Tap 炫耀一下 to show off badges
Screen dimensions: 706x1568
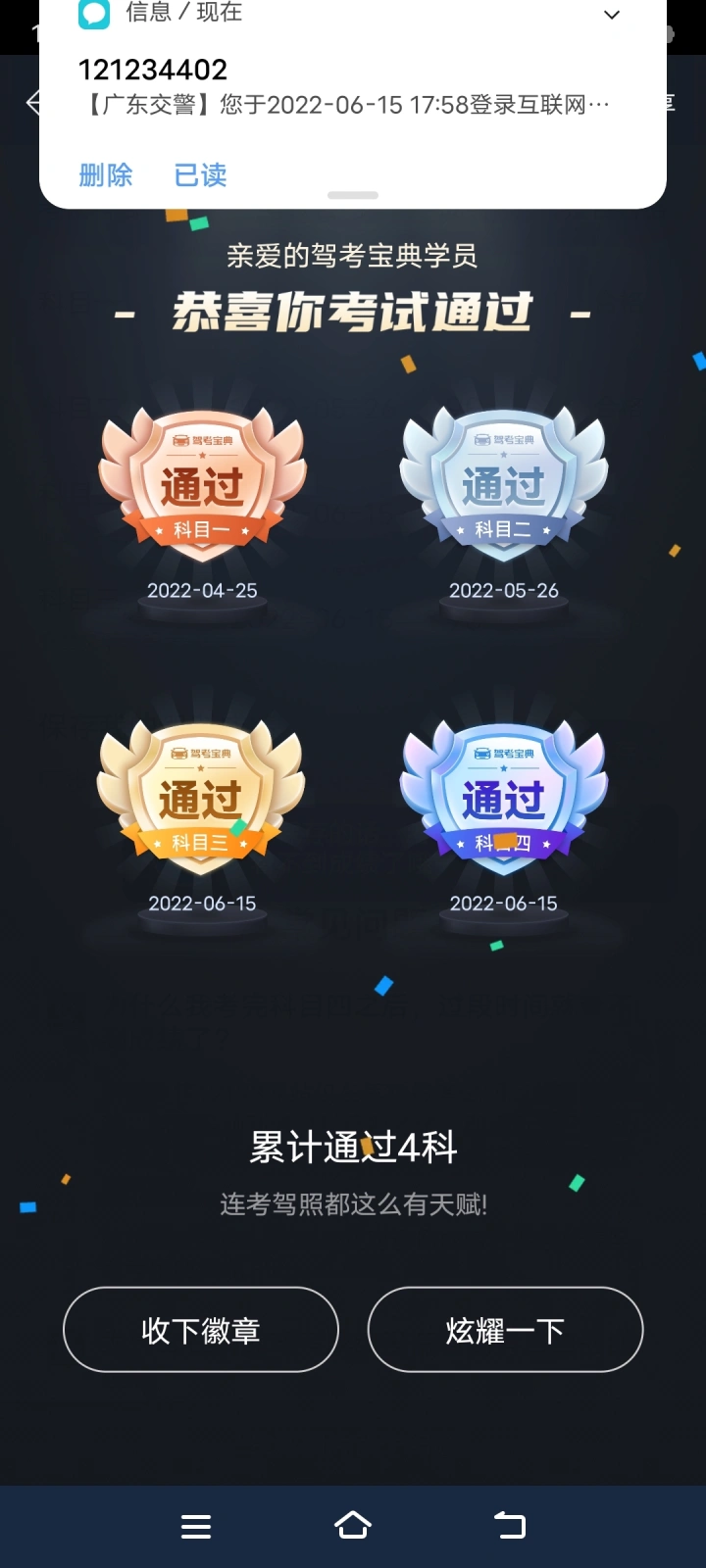click(x=505, y=1330)
